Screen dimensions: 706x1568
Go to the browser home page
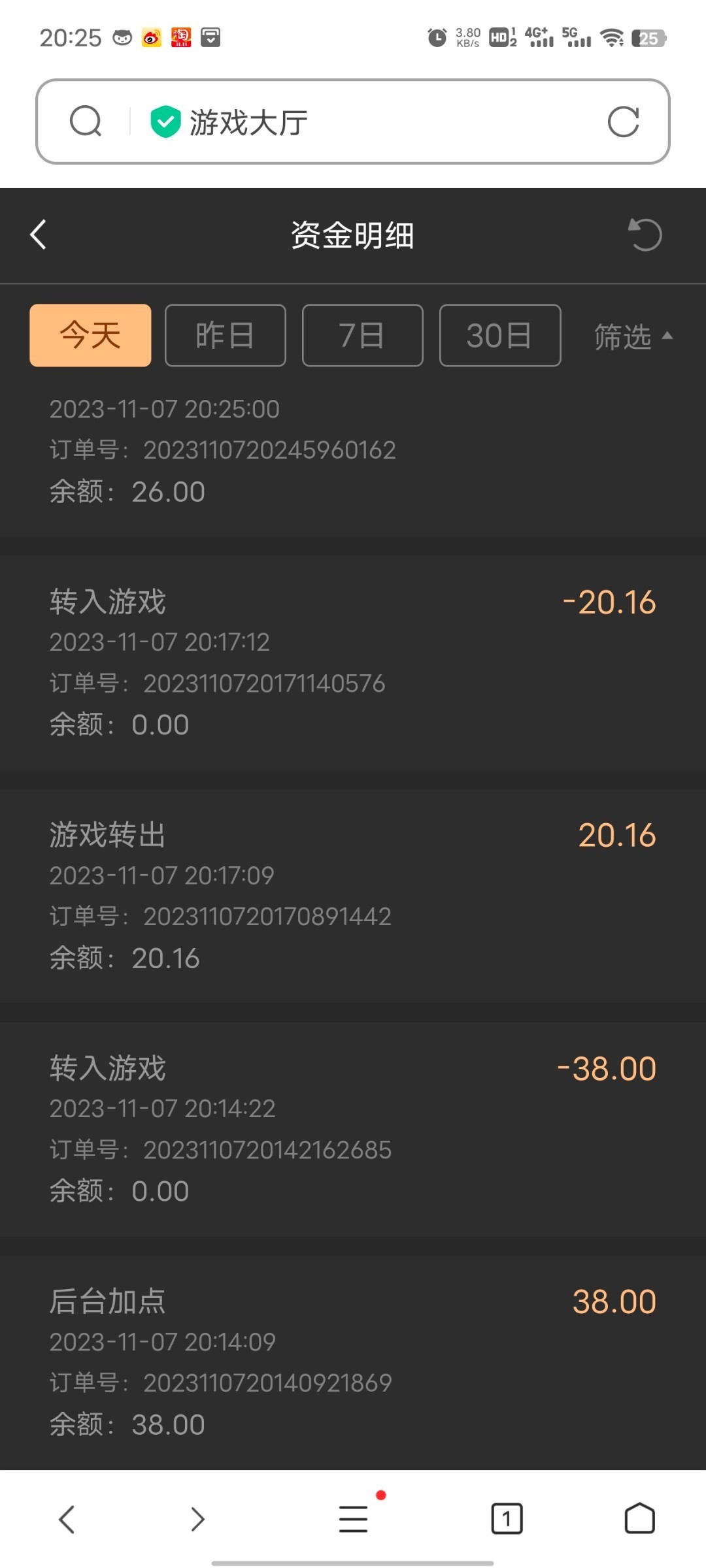pos(639,1519)
